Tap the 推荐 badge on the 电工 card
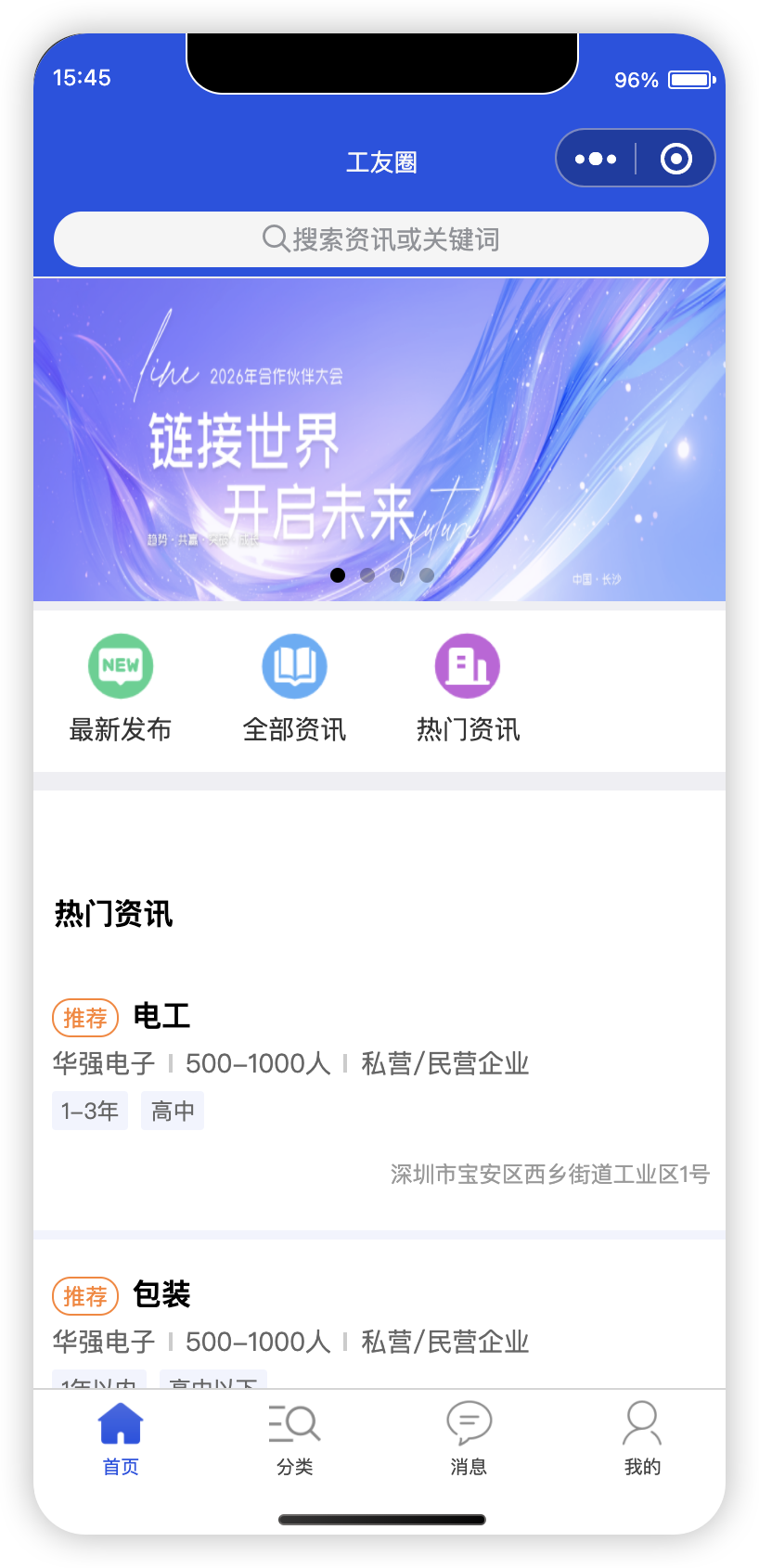 tap(85, 1017)
